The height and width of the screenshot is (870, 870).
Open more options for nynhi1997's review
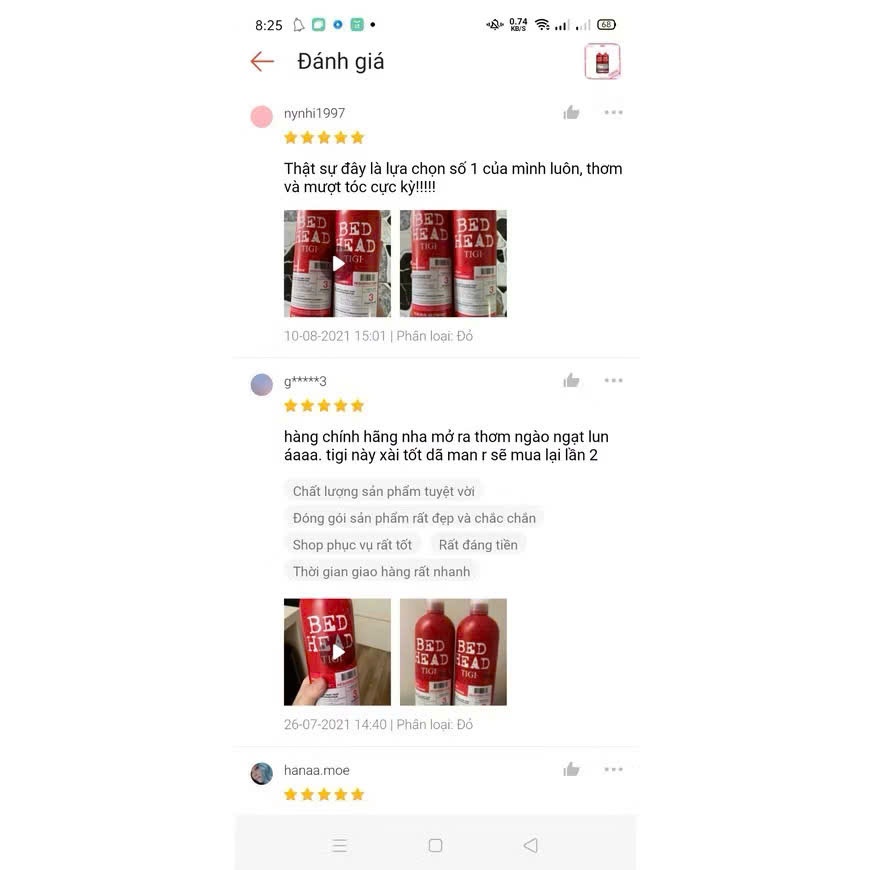click(613, 113)
